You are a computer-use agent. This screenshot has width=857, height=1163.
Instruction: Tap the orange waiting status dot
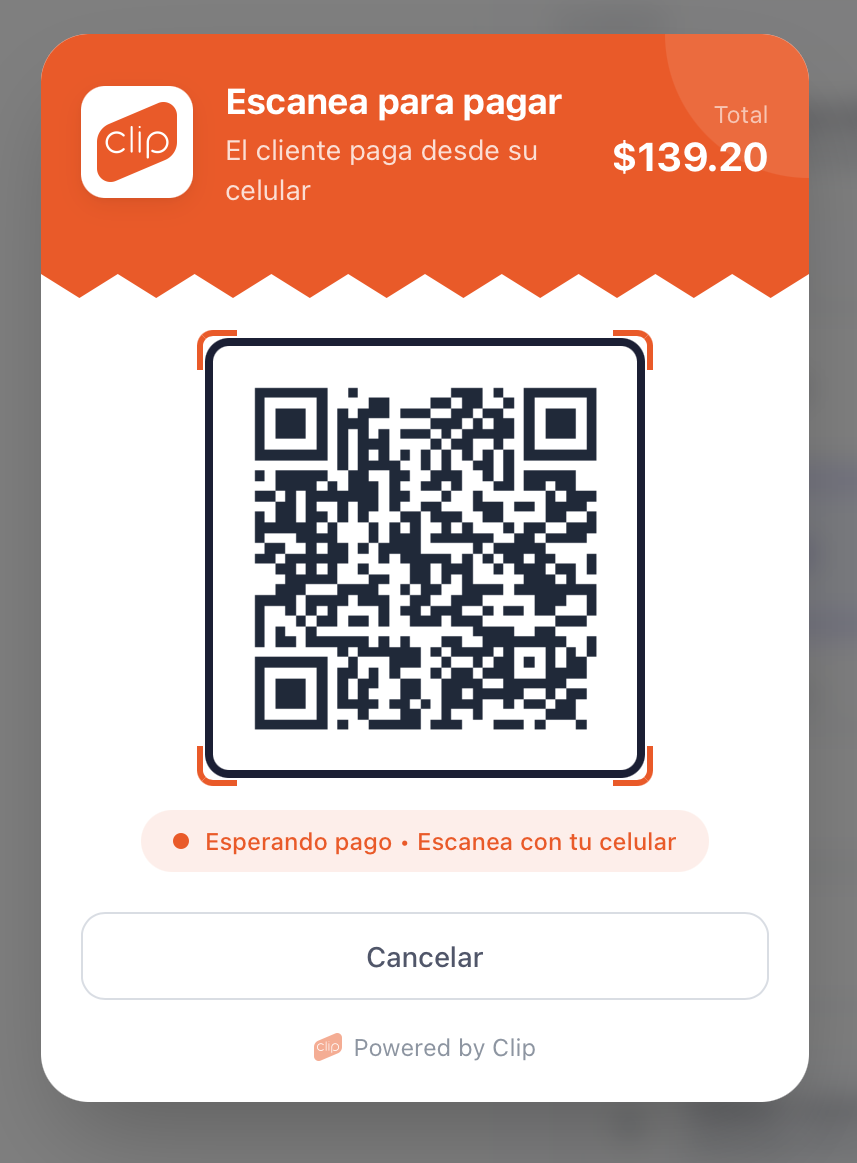[x=179, y=841]
